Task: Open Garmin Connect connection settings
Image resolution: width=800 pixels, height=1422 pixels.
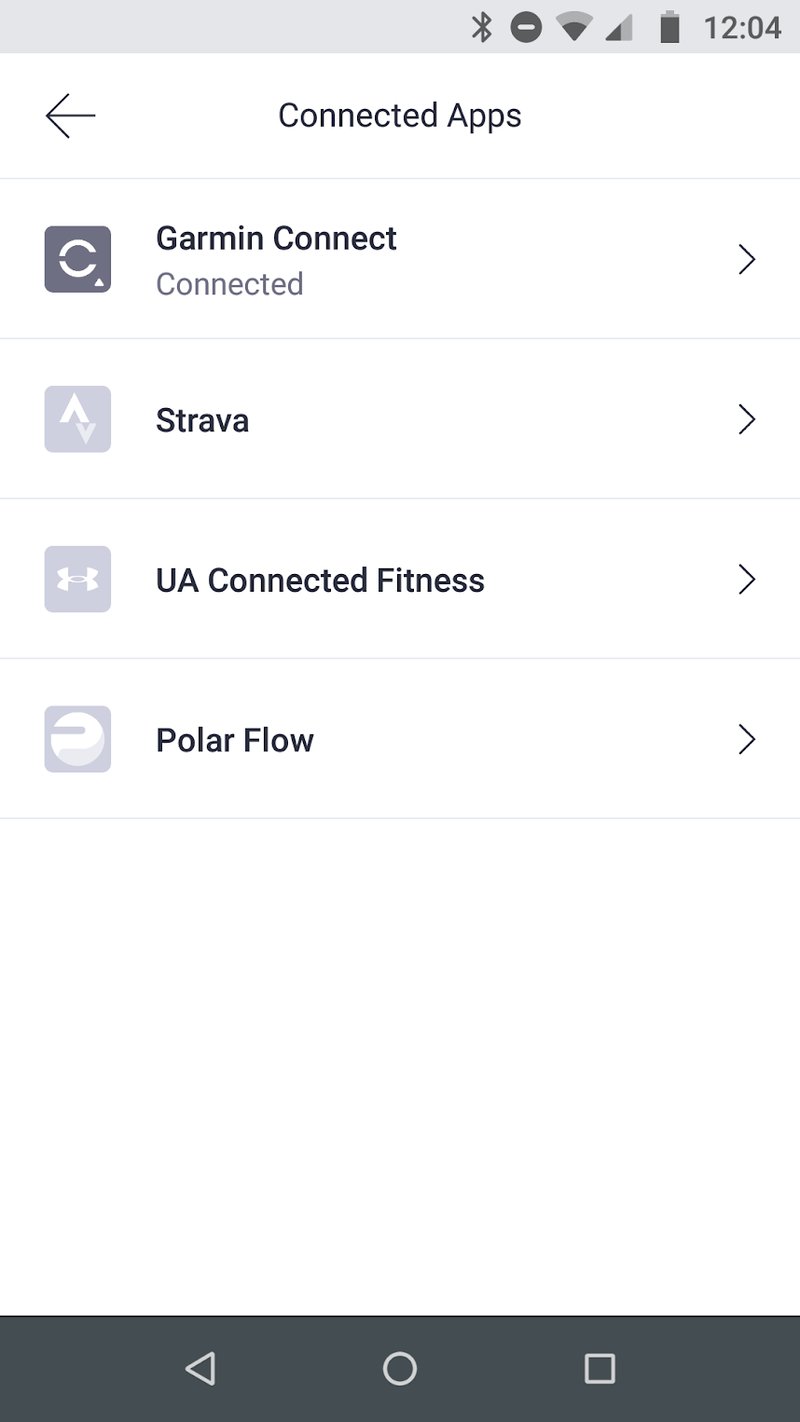Action: [x=400, y=258]
